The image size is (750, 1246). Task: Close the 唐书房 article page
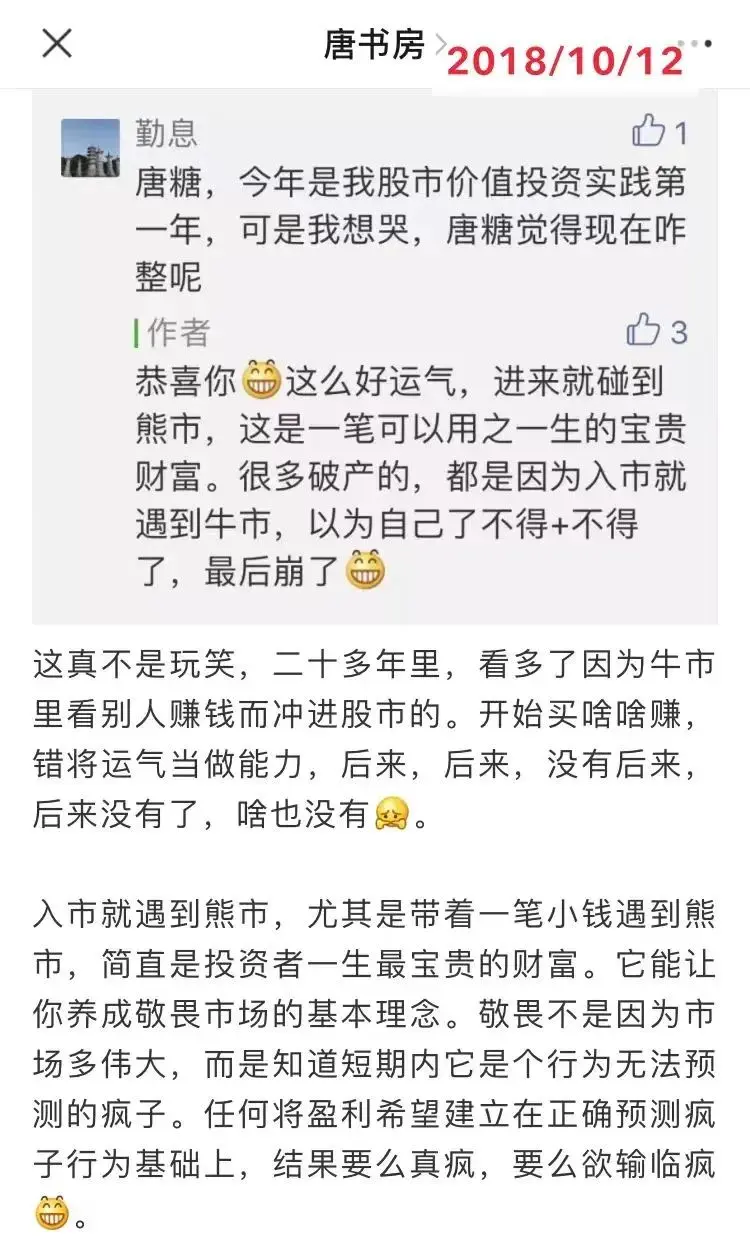pyautogui.click(x=57, y=44)
